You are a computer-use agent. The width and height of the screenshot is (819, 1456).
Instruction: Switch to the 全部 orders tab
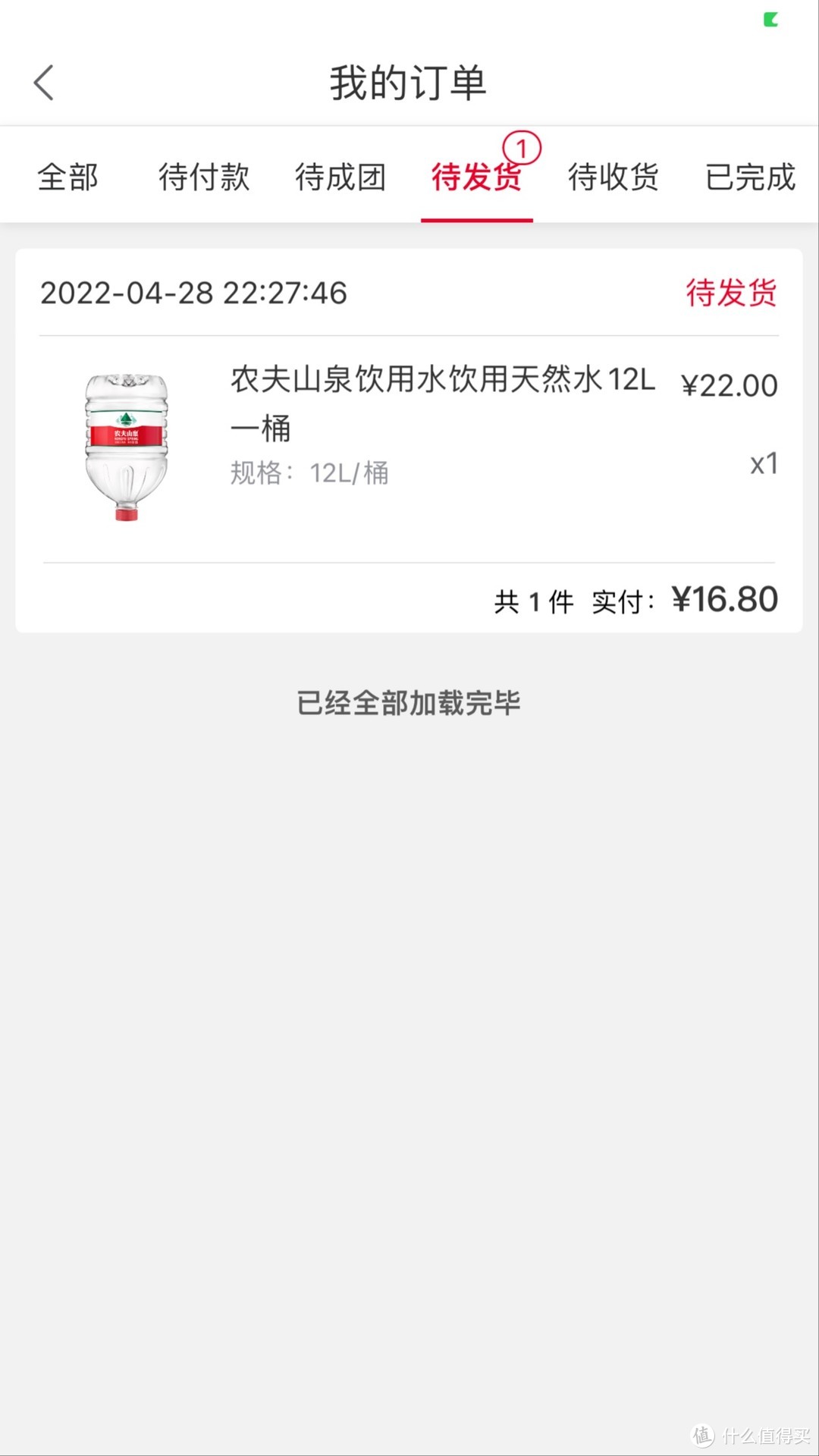coord(68,177)
